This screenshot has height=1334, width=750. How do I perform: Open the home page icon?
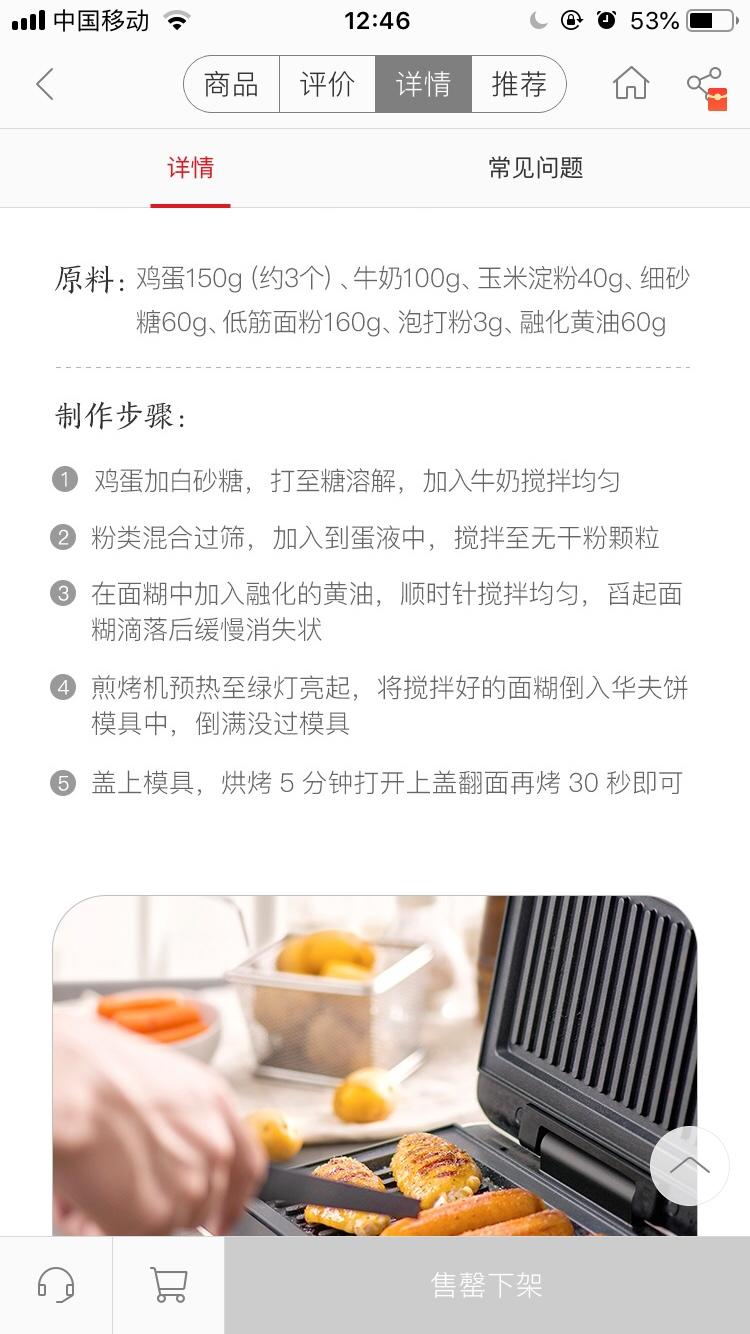630,84
